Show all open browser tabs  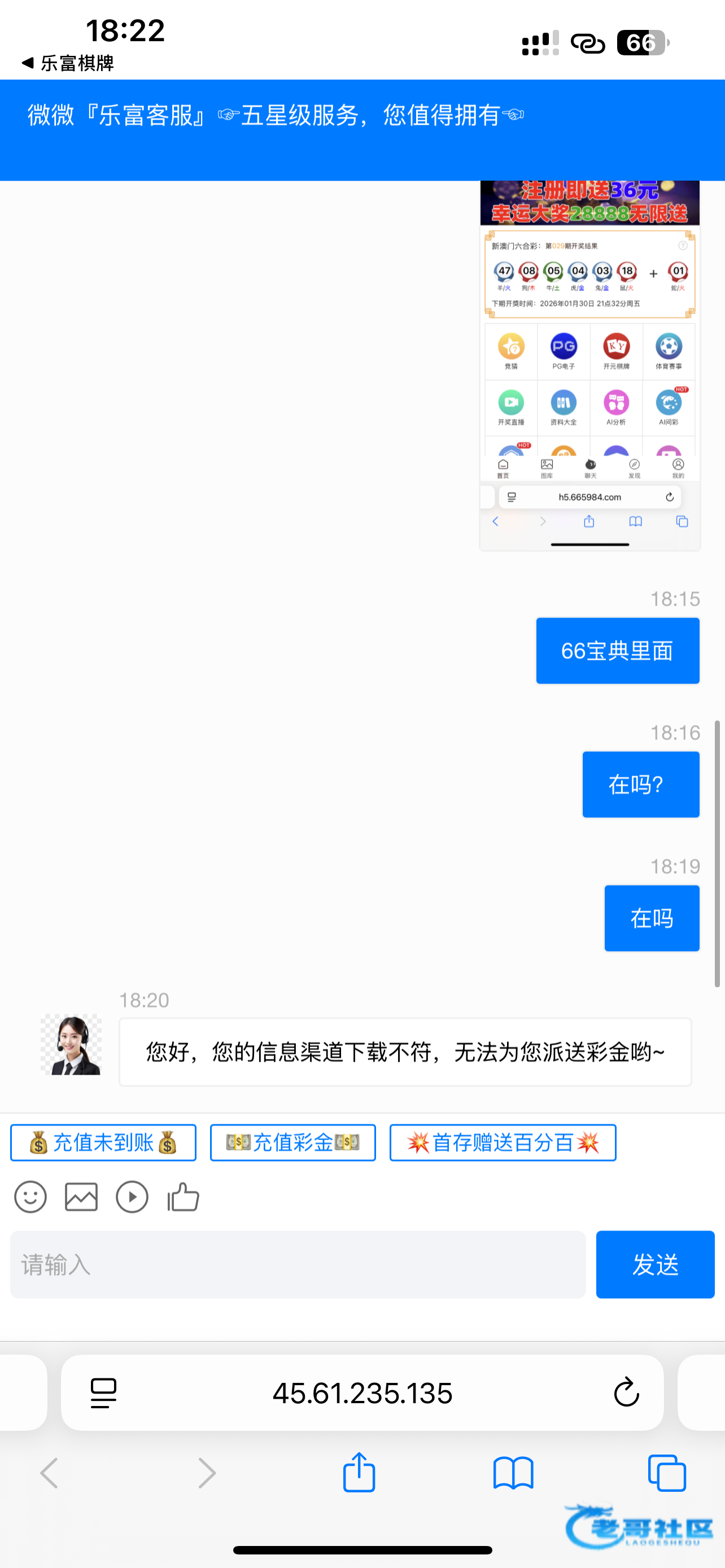pos(667,1473)
